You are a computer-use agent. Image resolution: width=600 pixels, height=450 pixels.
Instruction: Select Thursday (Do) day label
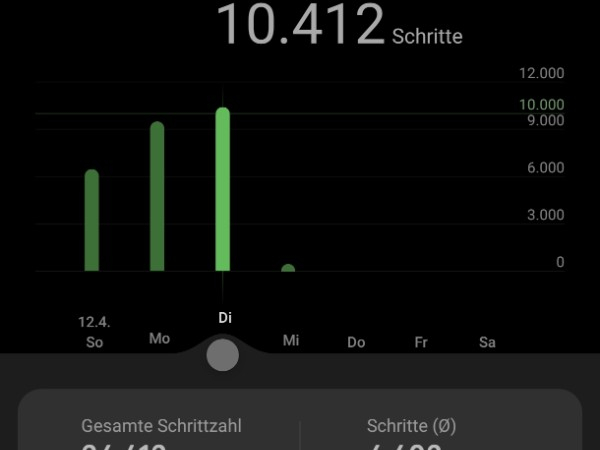point(356,342)
